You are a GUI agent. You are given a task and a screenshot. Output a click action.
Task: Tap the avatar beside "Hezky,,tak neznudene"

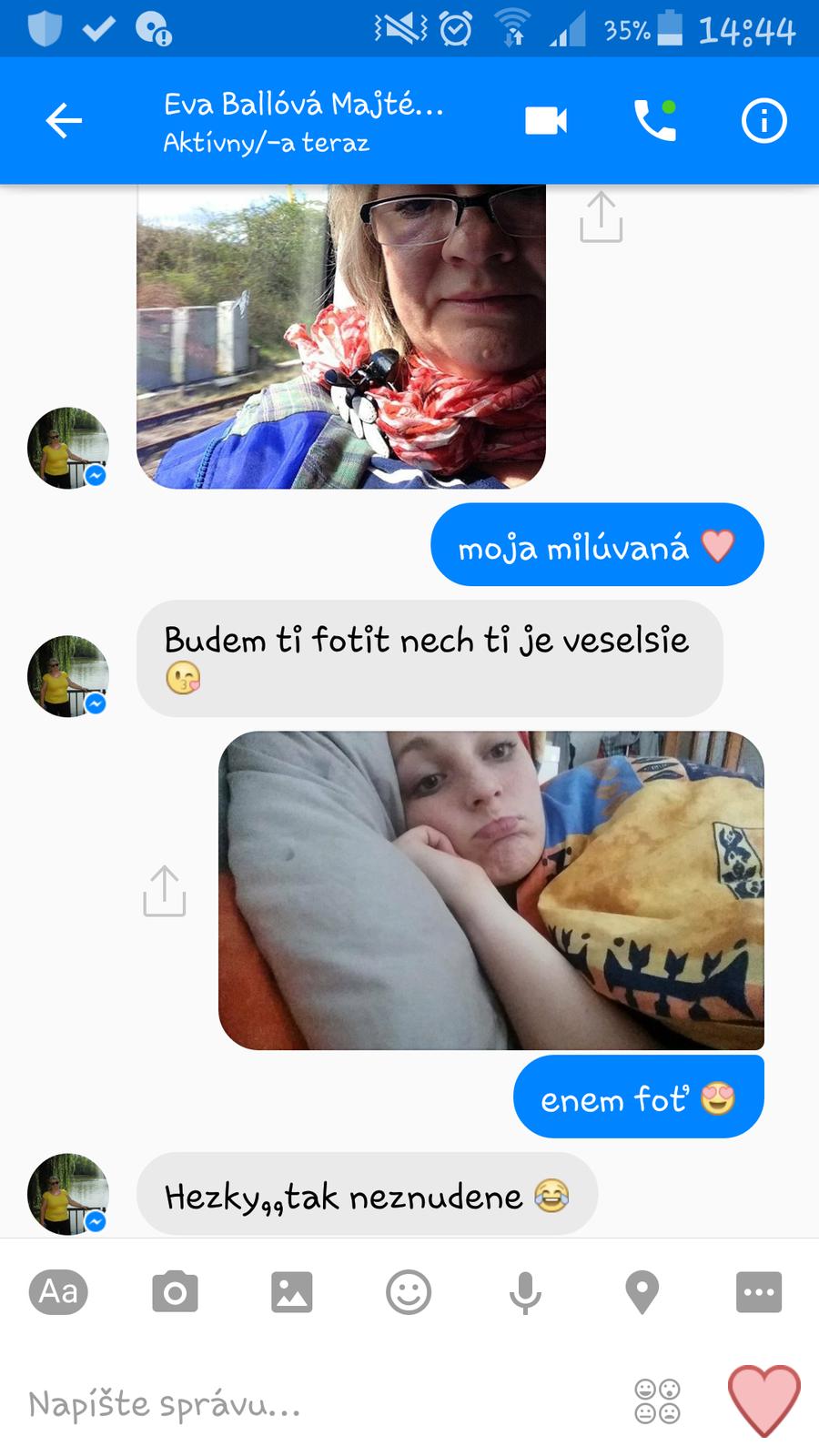pyautogui.click(x=68, y=1194)
